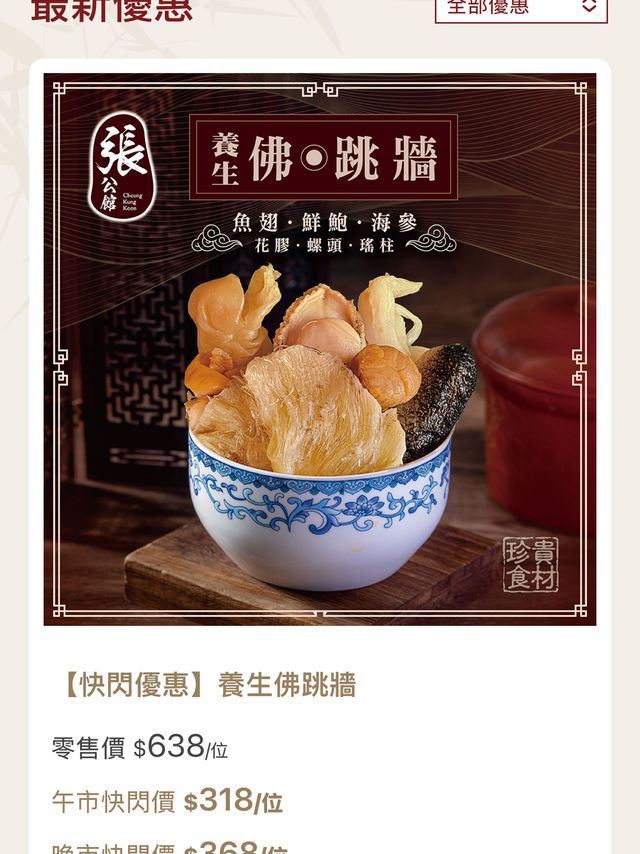The image size is (640, 854).
Task: Open the 全部優惠 filter dropdown
Action: [x=521, y=8]
